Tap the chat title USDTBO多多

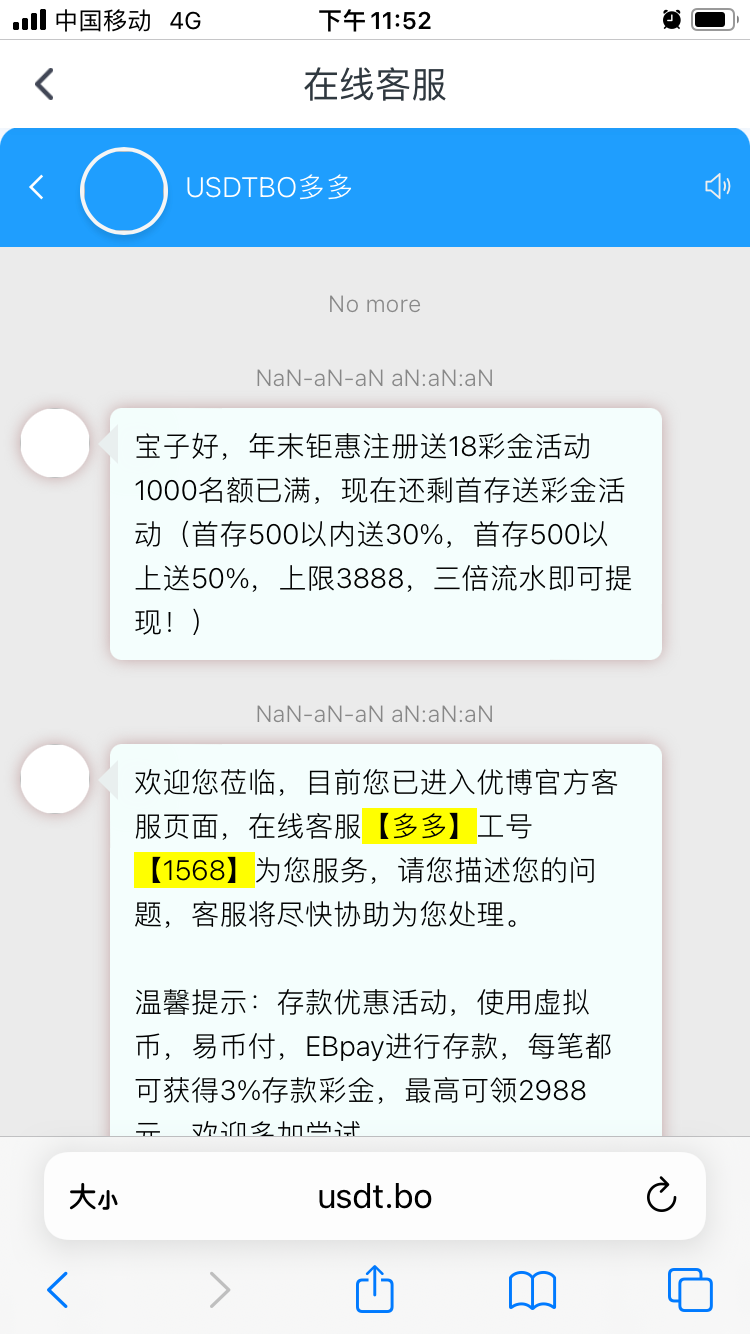point(268,187)
